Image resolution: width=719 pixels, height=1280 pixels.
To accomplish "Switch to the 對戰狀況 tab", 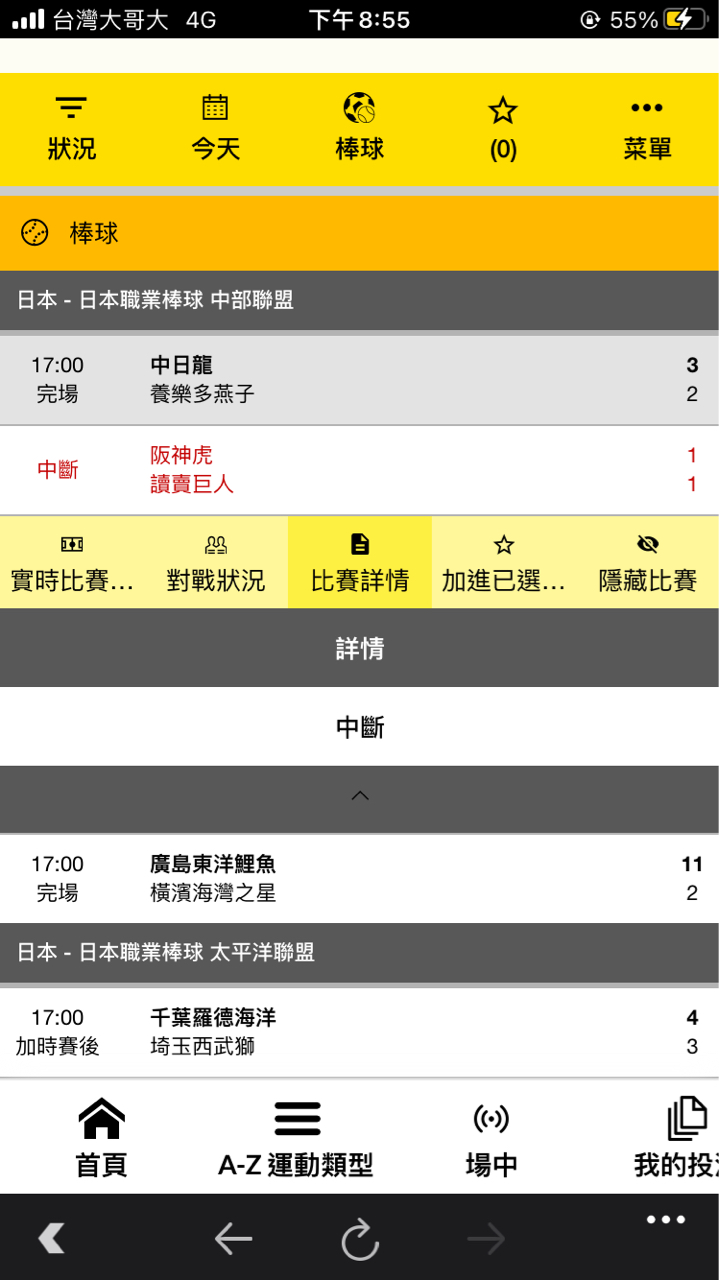I will pyautogui.click(x=216, y=562).
